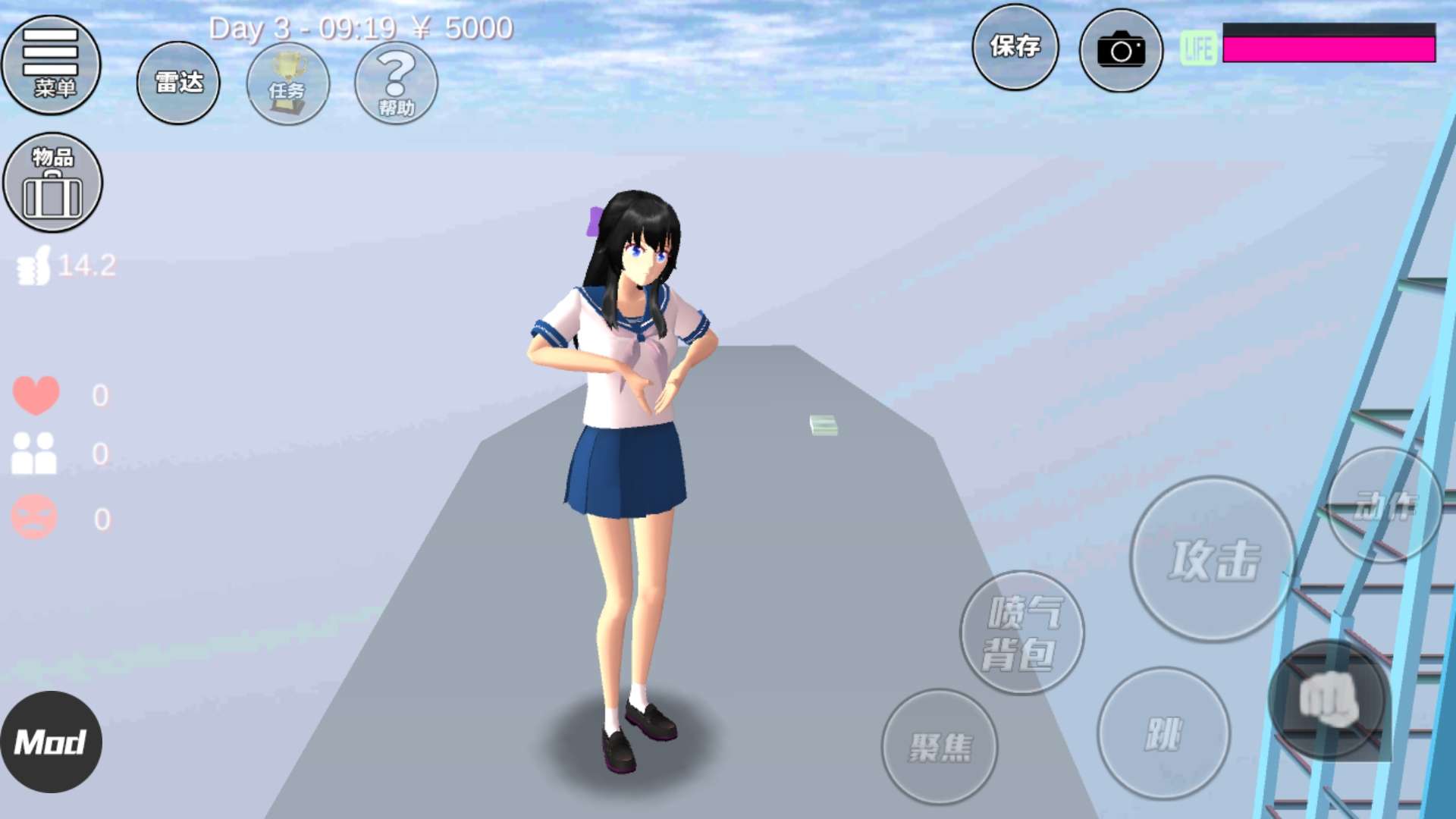This screenshot has width=1456, height=819.
Task: Open the 帮助 help button
Action: tap(396, 83)
